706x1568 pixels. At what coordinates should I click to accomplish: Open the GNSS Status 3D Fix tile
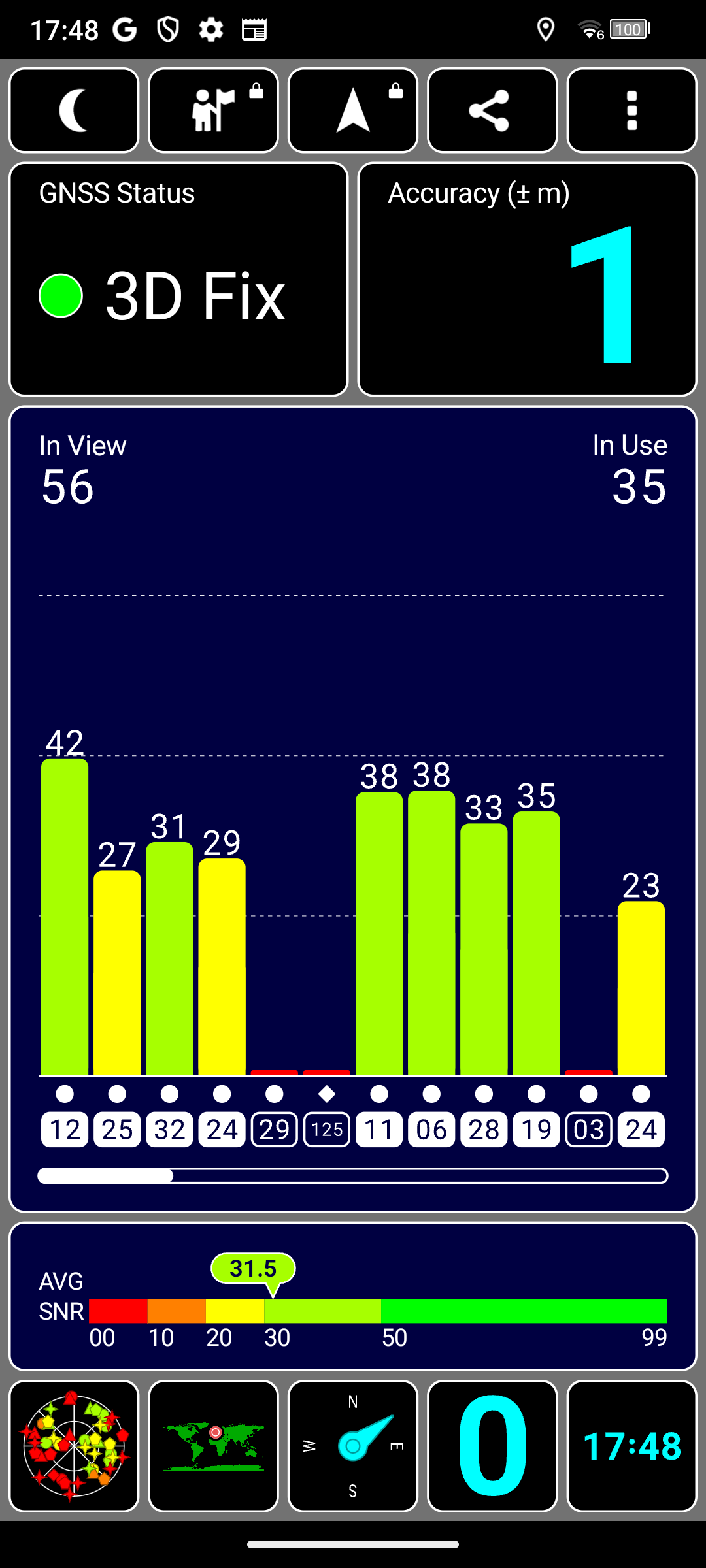(x=178, y=279)
